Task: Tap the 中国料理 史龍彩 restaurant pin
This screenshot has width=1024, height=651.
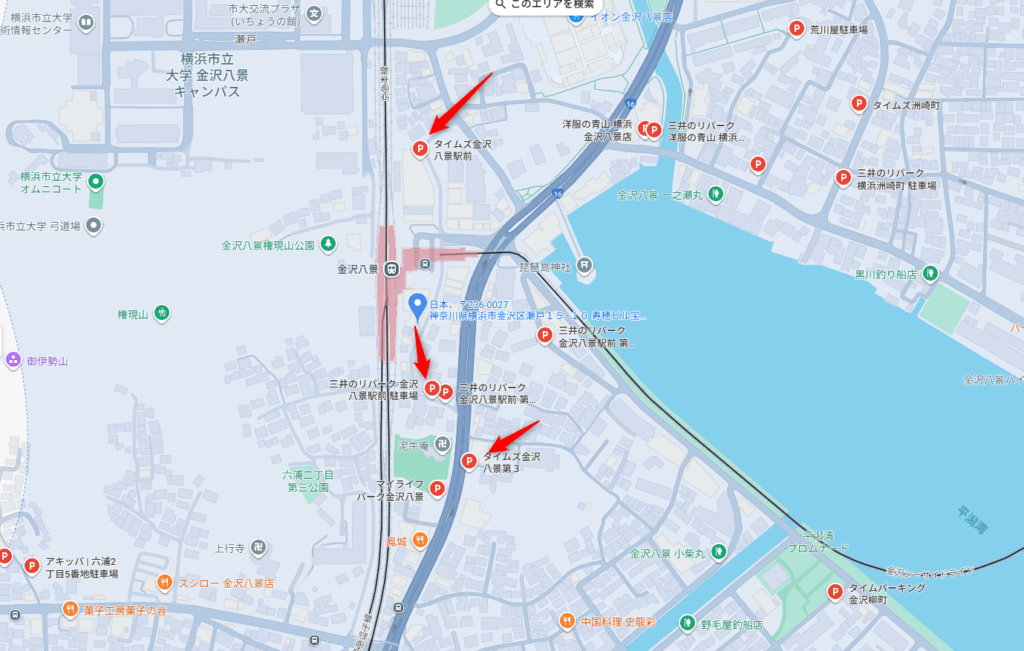Action: pos(567,620)
